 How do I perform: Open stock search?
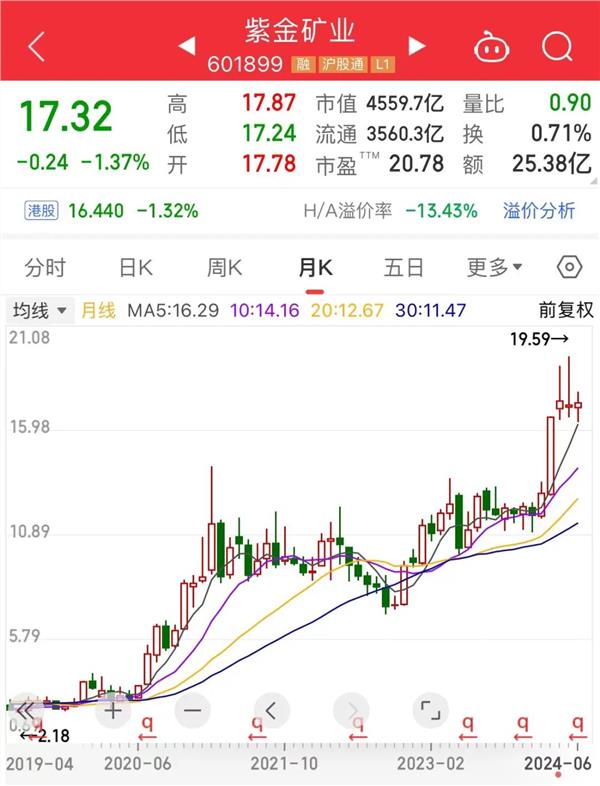[x=556, y=46]
